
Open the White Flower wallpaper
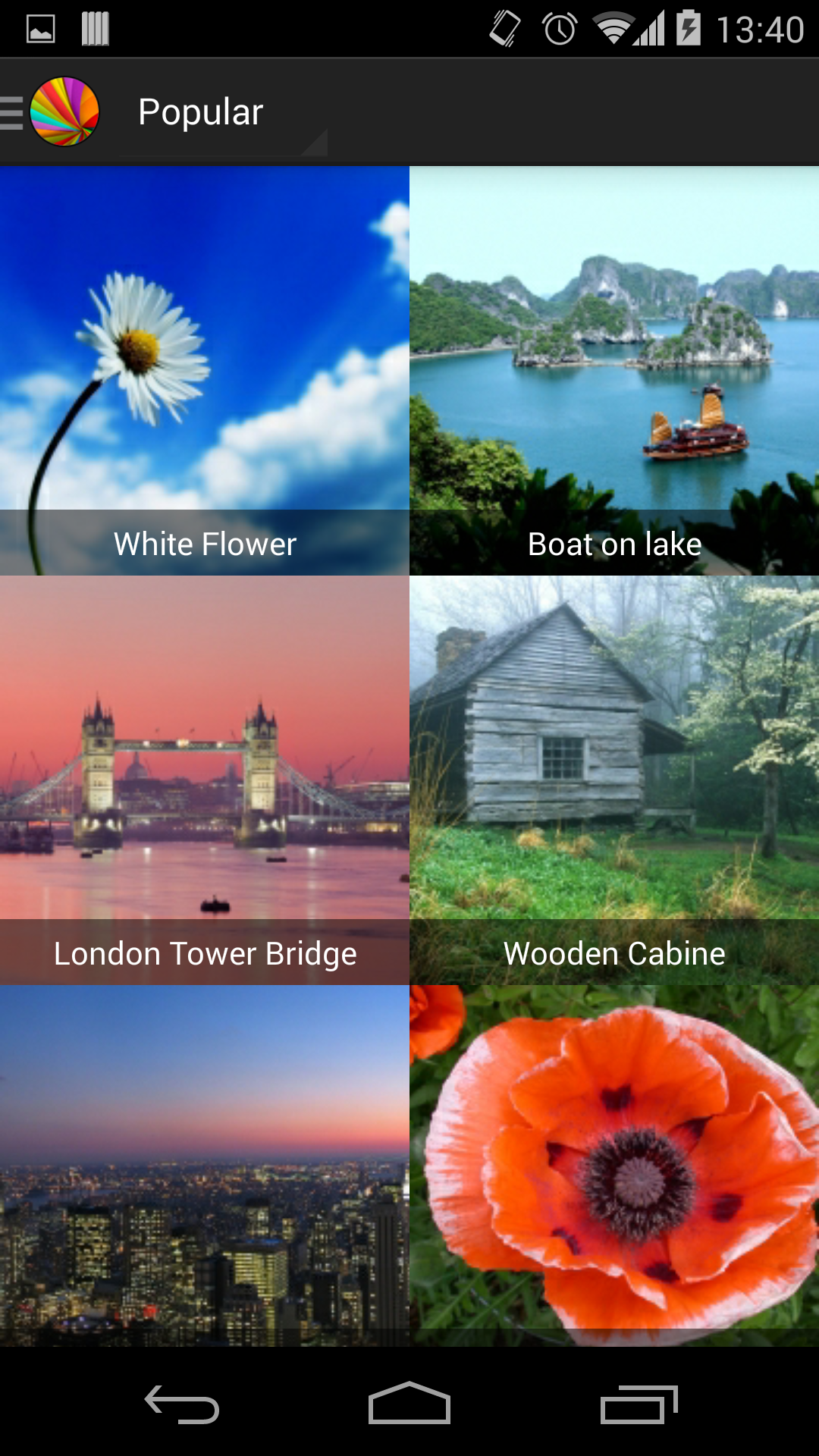[x=205, y=370]
